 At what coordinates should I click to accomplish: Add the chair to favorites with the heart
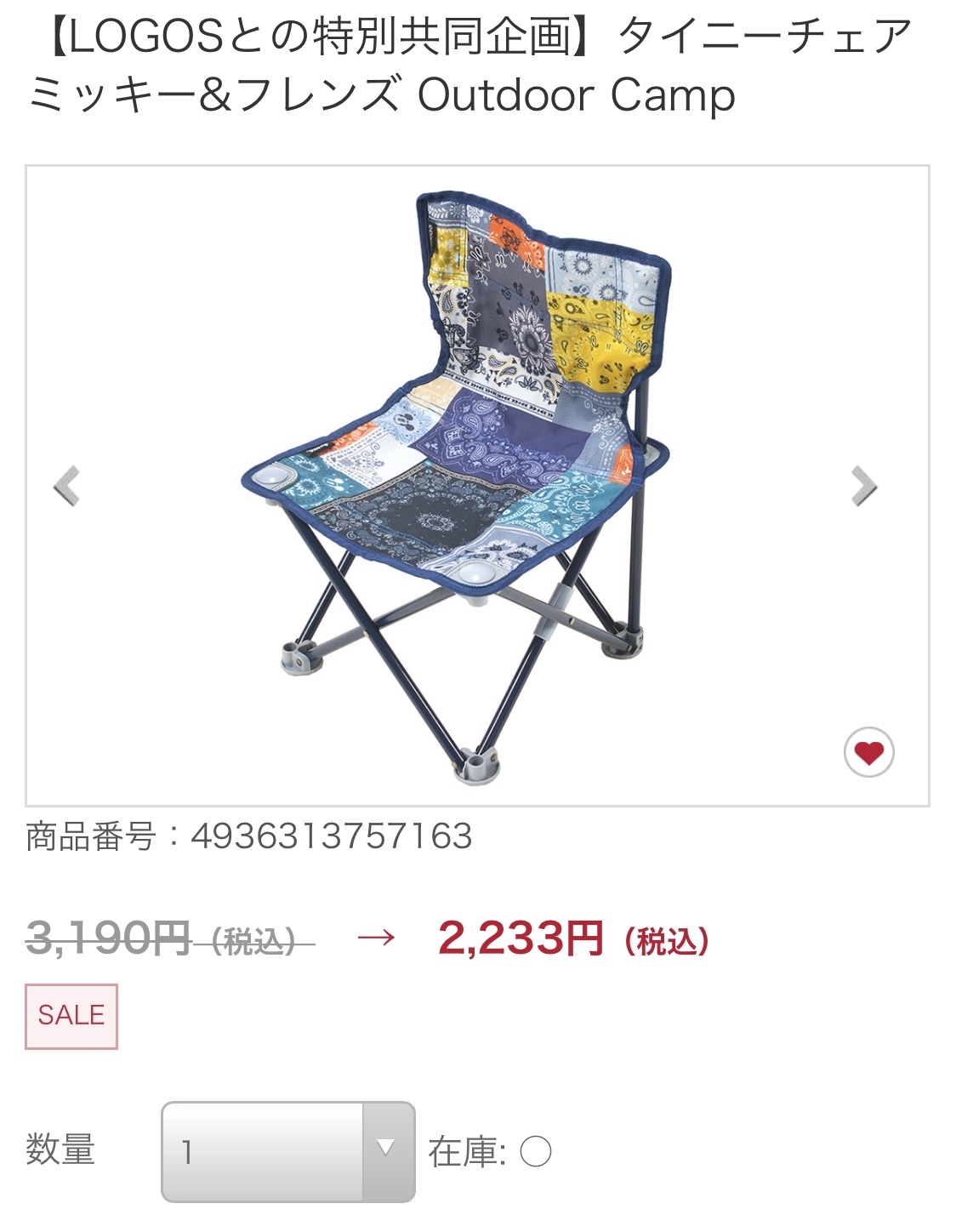(868, 753)
